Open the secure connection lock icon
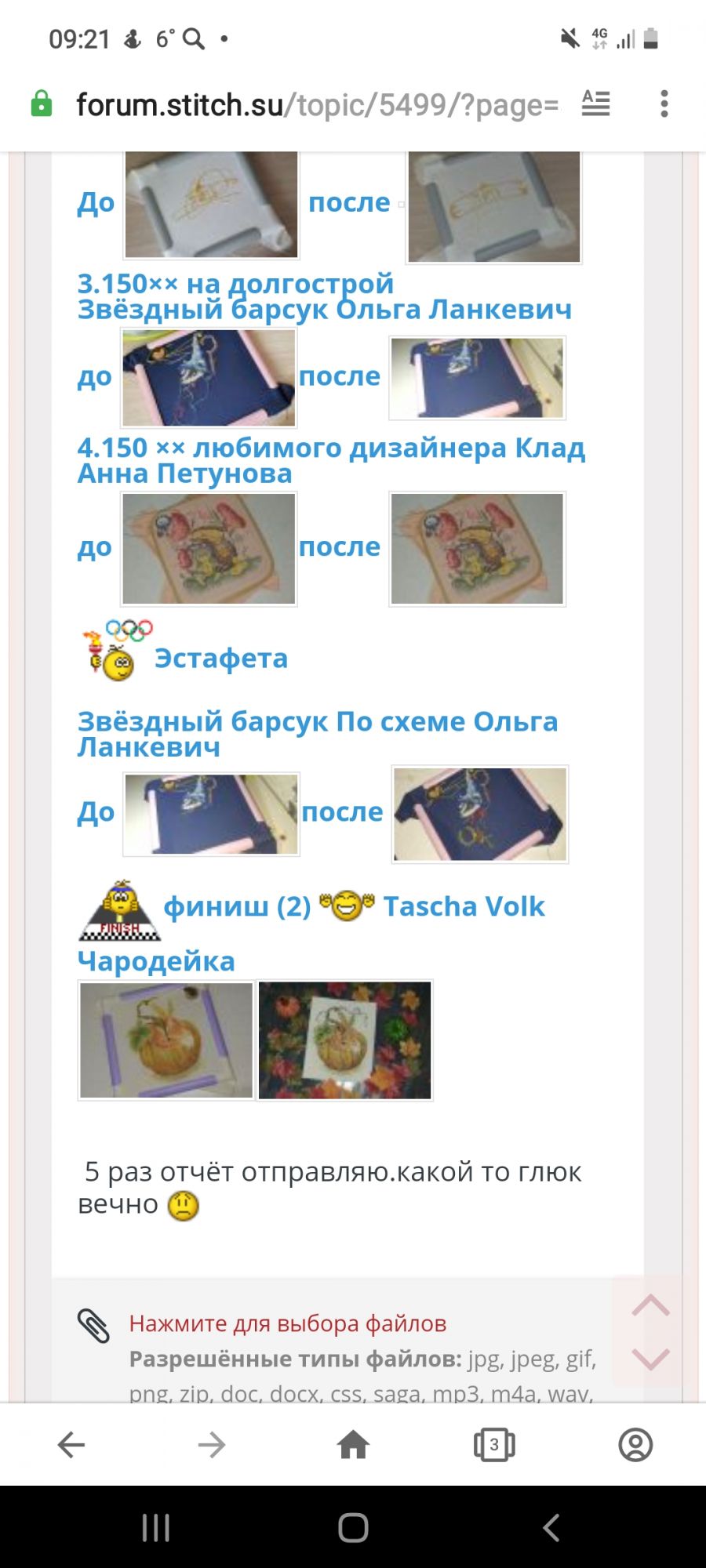The width and height of the screenshot is (706, 1568). [41, 103]
